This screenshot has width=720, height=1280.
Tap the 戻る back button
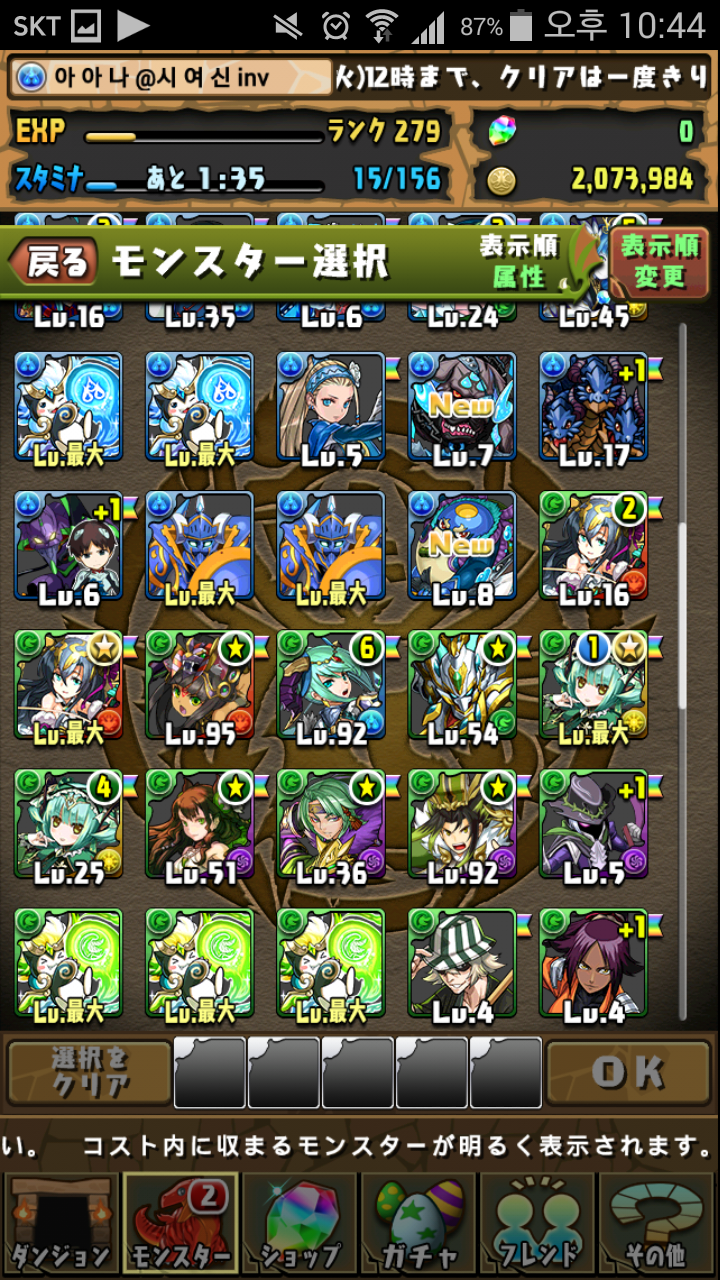point(57,263)
